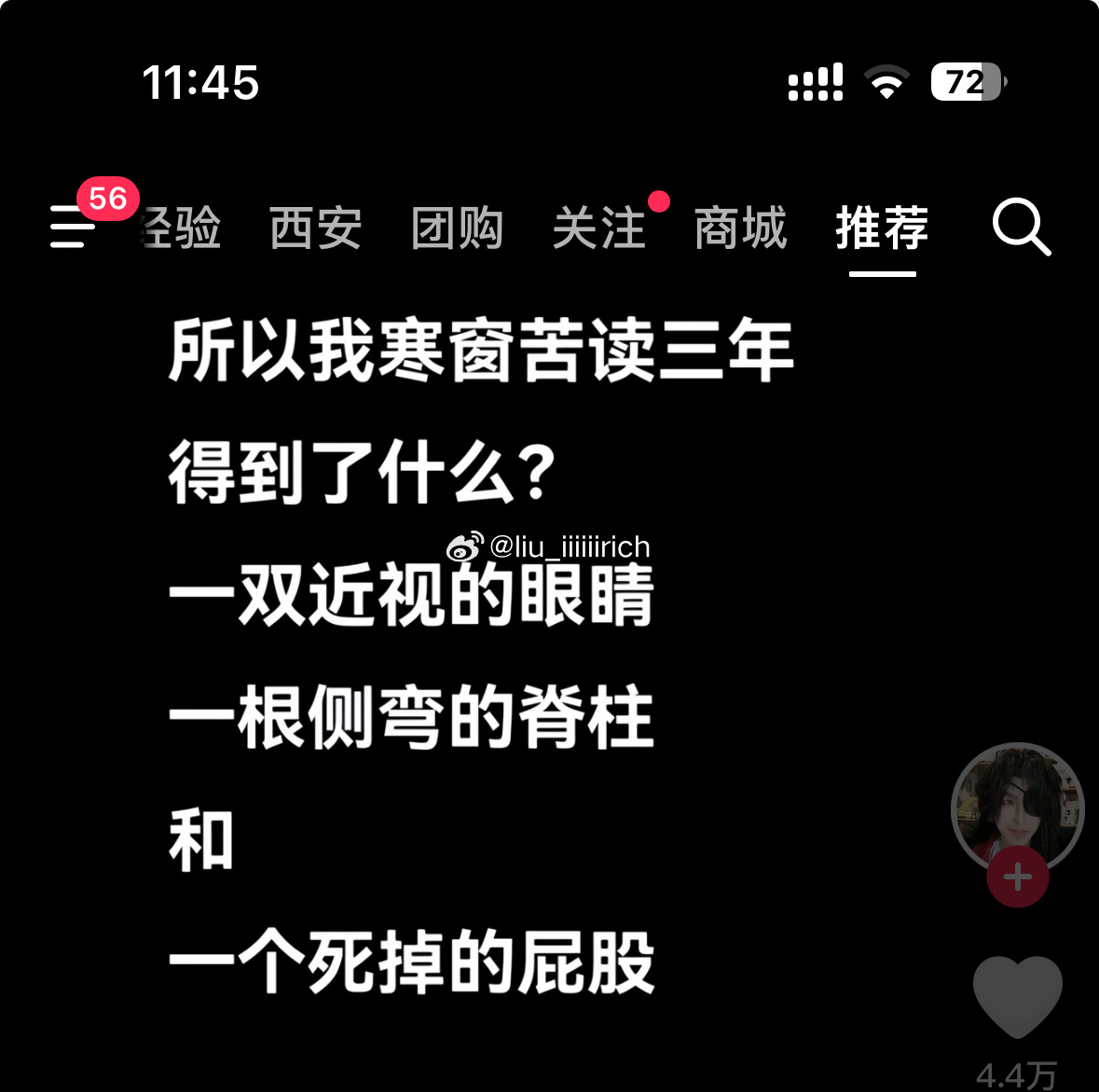
Task: Open the 团购 tab
Action: [x=457, y=228]
